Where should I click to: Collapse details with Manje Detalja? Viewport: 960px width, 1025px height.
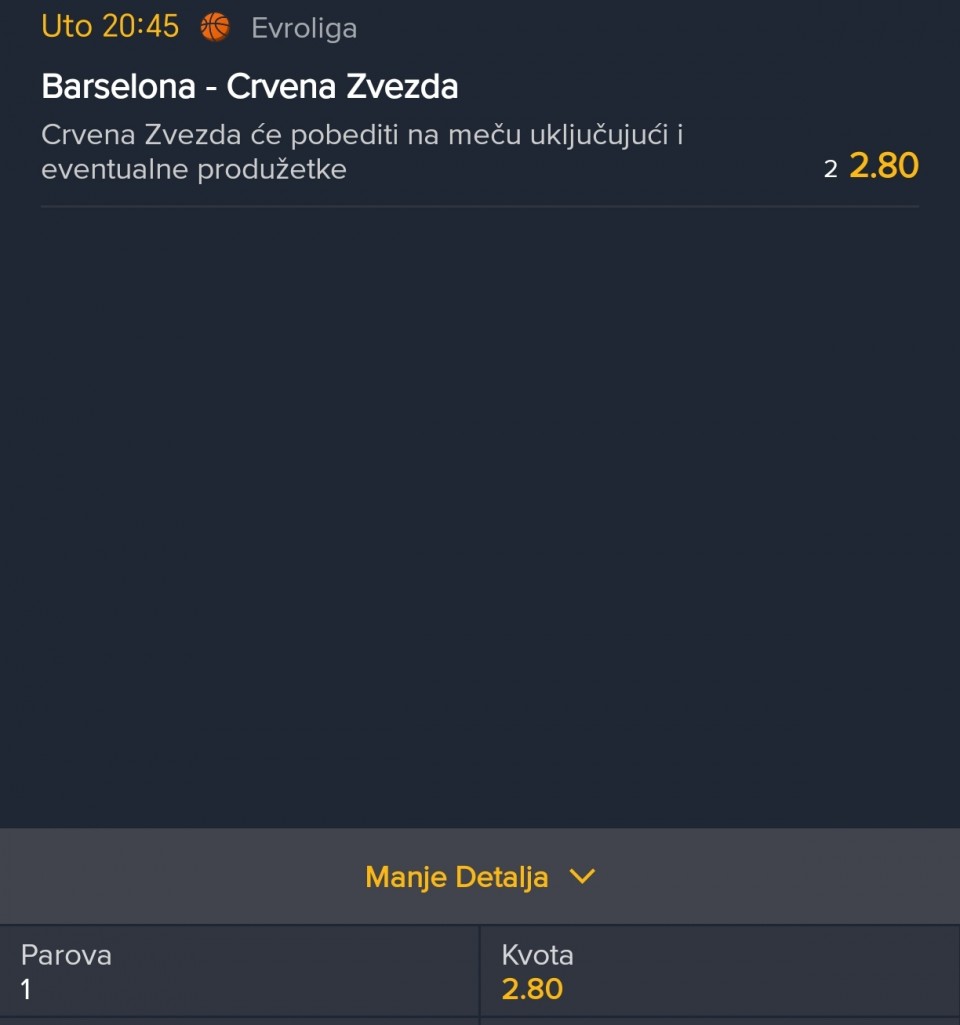[480, 877]
